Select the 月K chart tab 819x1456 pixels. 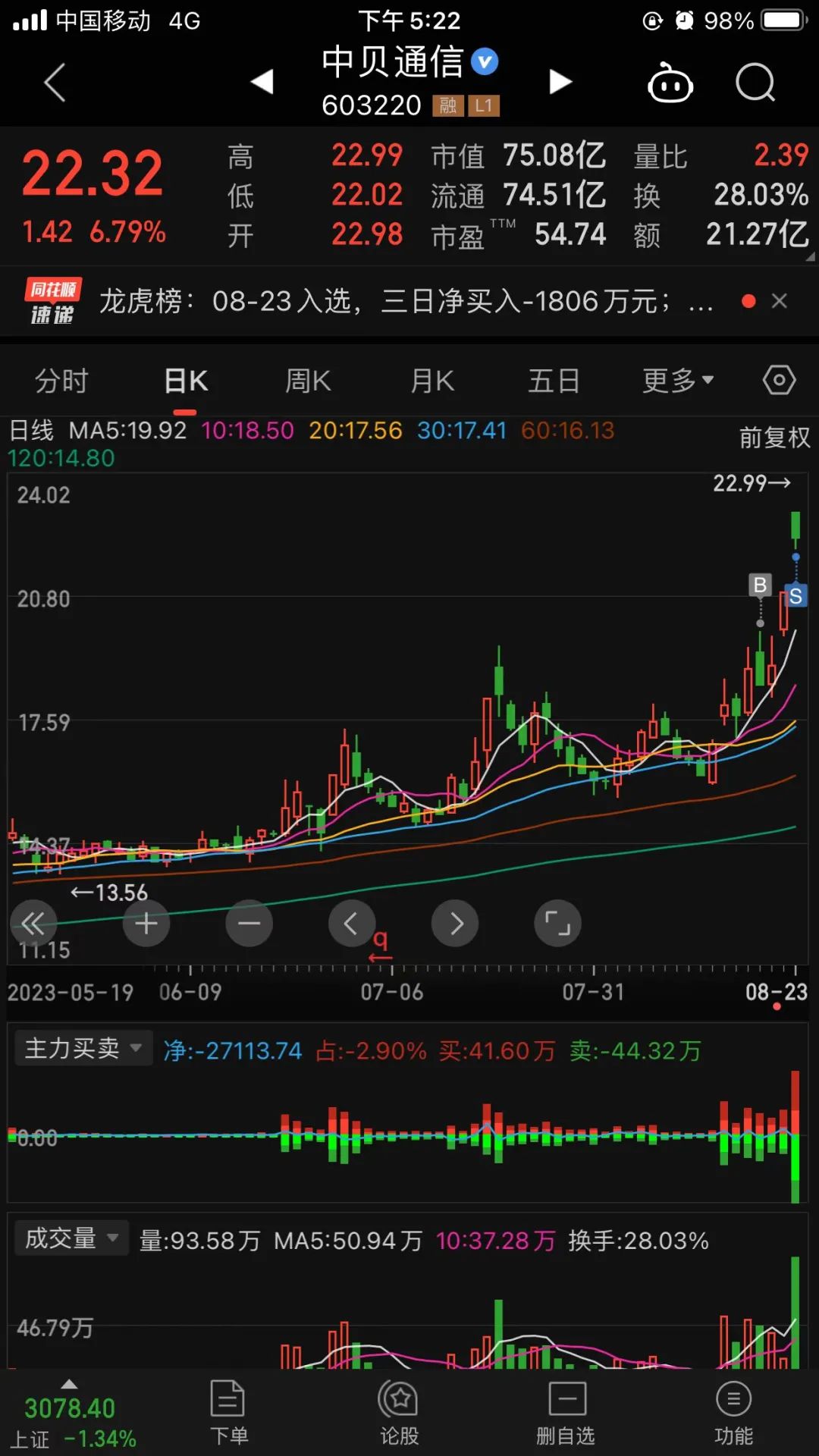(x=432, y=381)
